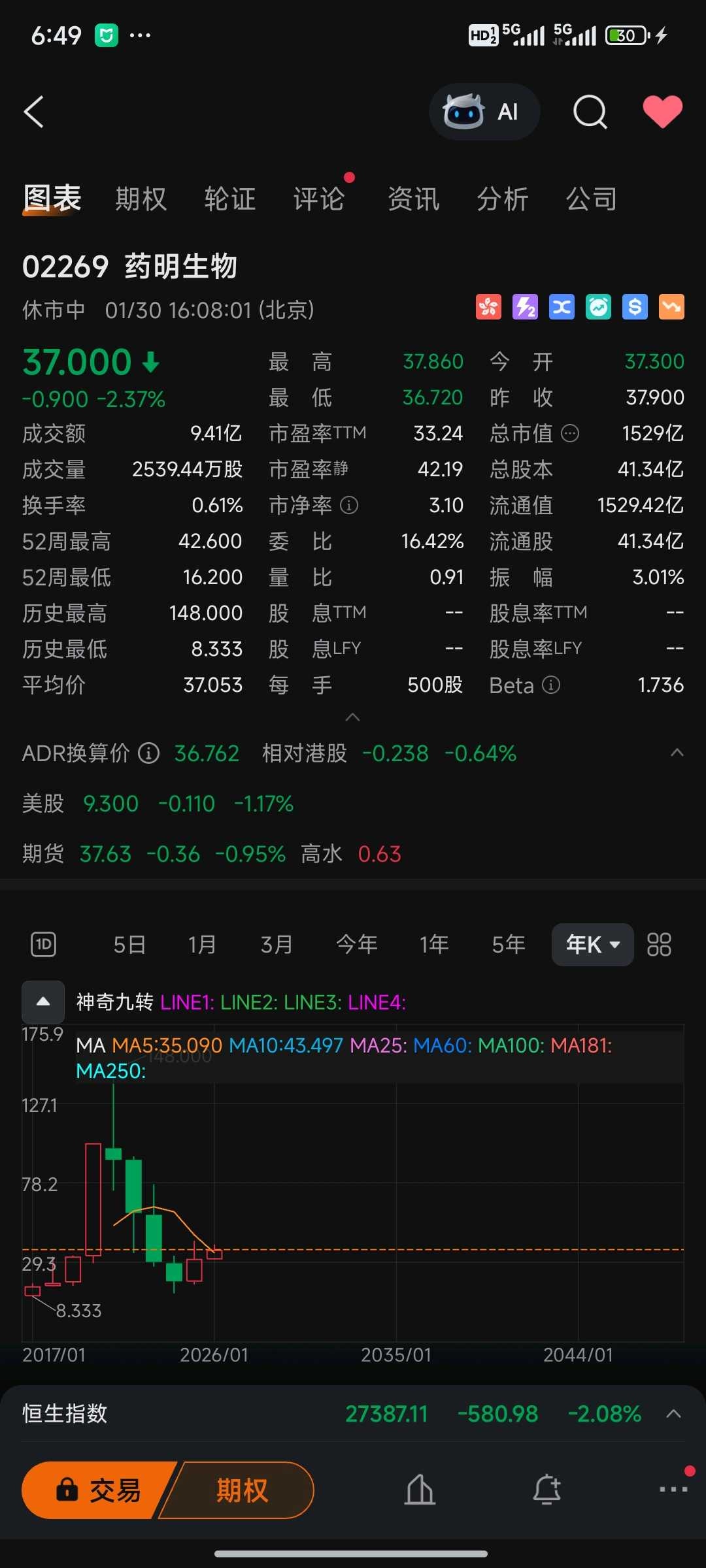Switch chart to 5年 range
Screen dimensions: 706x1568
tap(509, 944)
